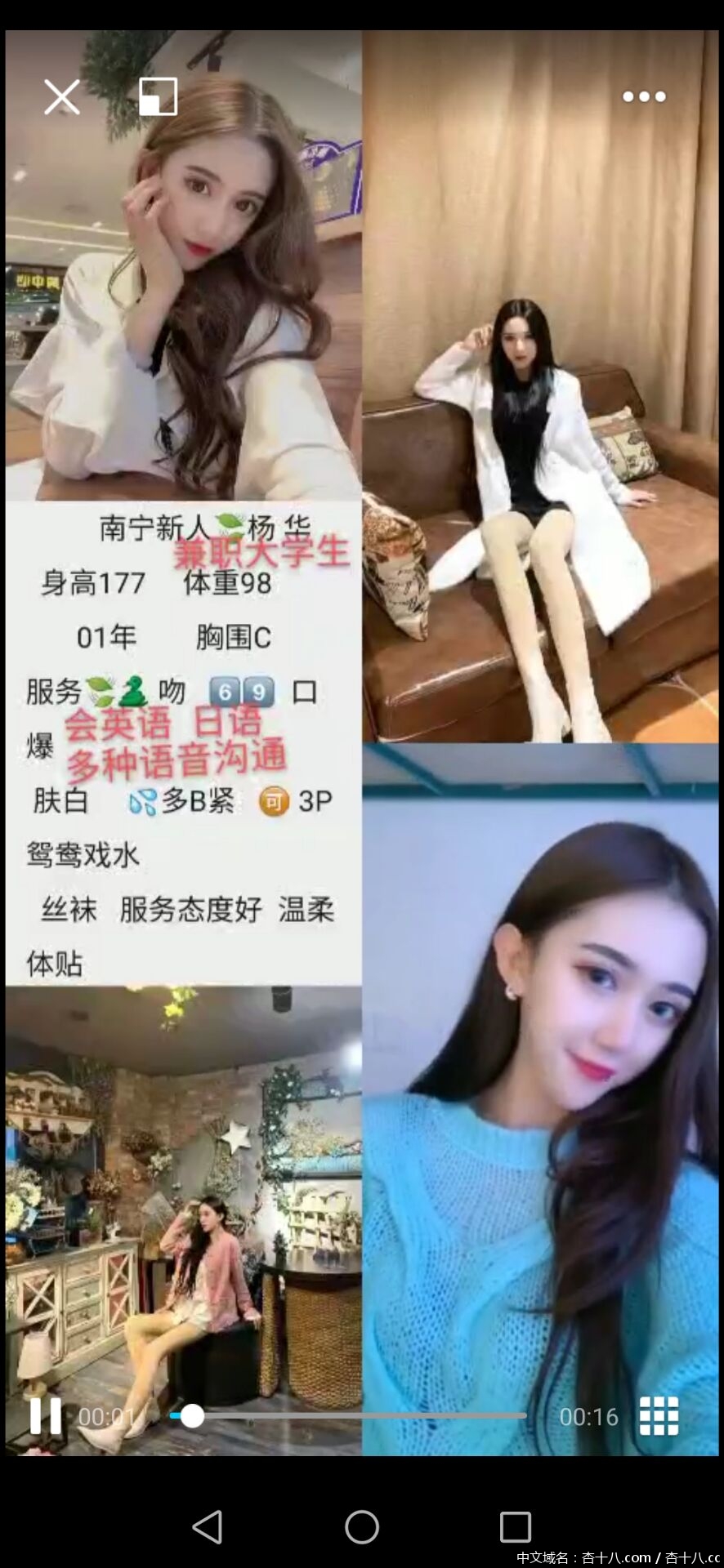The width and height of the screenshot is (724, 1568).
Task: Open the three-dot overflow menu
Action: point(644,96)
